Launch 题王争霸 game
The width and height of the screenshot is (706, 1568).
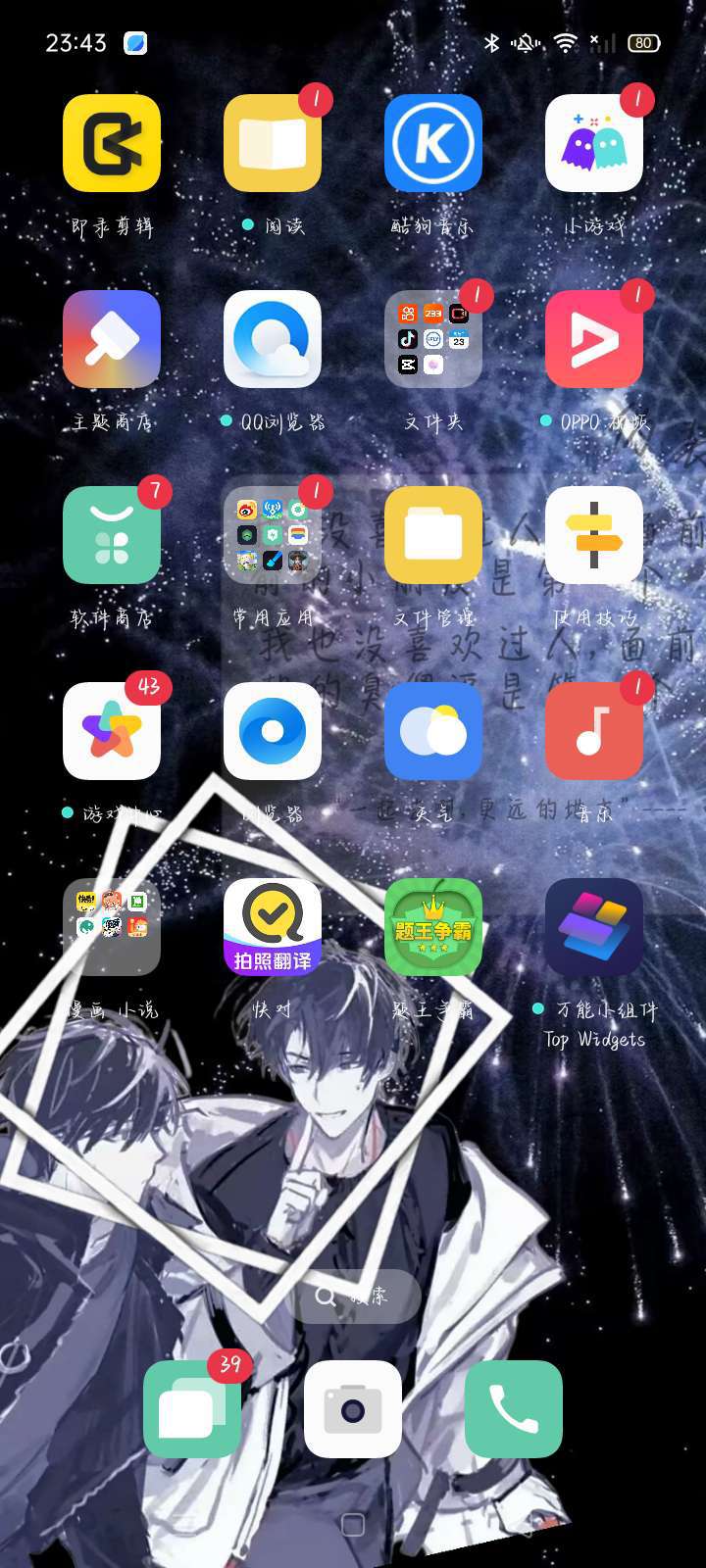pos(433,927)
